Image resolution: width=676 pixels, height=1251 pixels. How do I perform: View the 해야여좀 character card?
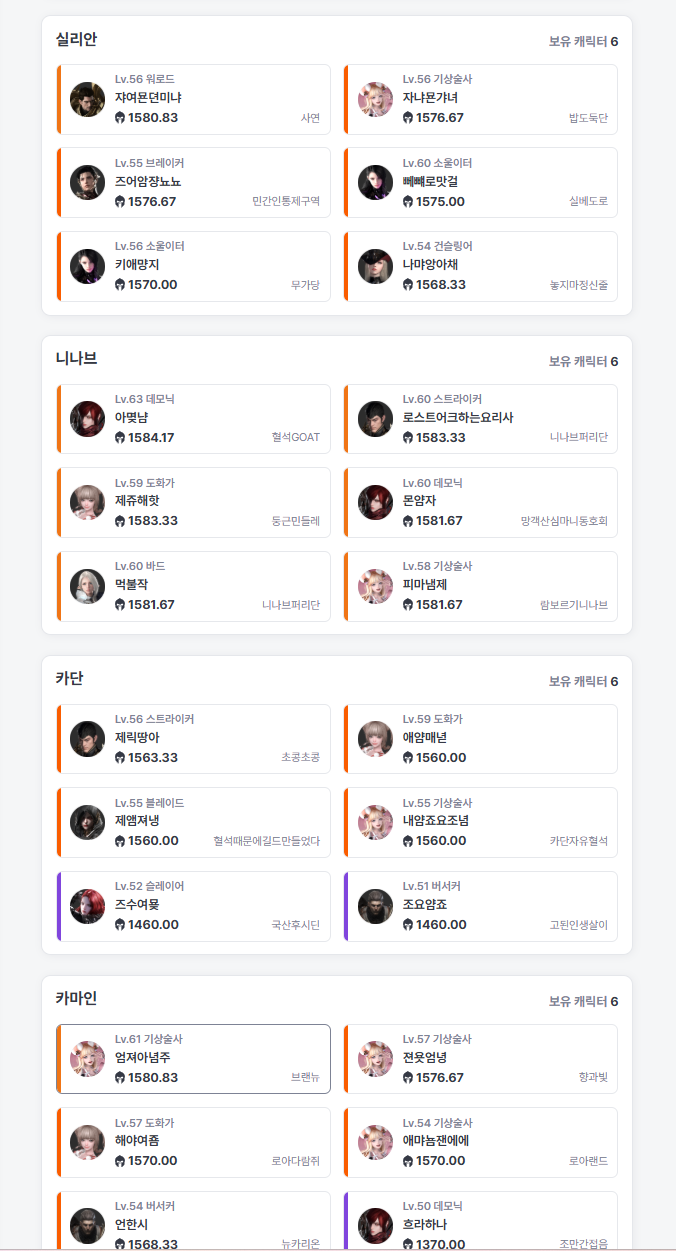pos(193,1143)
